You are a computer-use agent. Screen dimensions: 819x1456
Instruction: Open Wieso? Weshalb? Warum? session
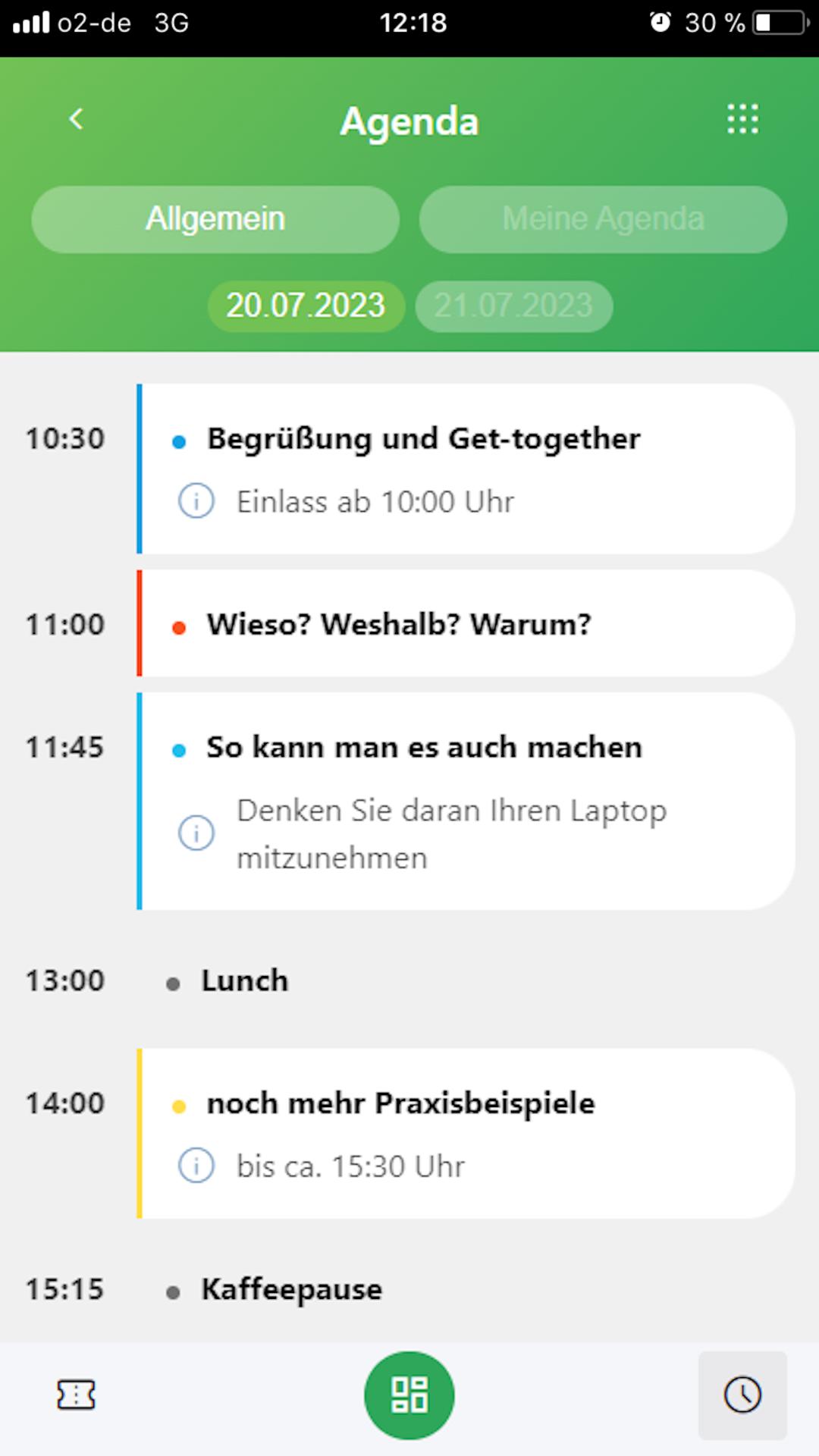tap(466, 623)
